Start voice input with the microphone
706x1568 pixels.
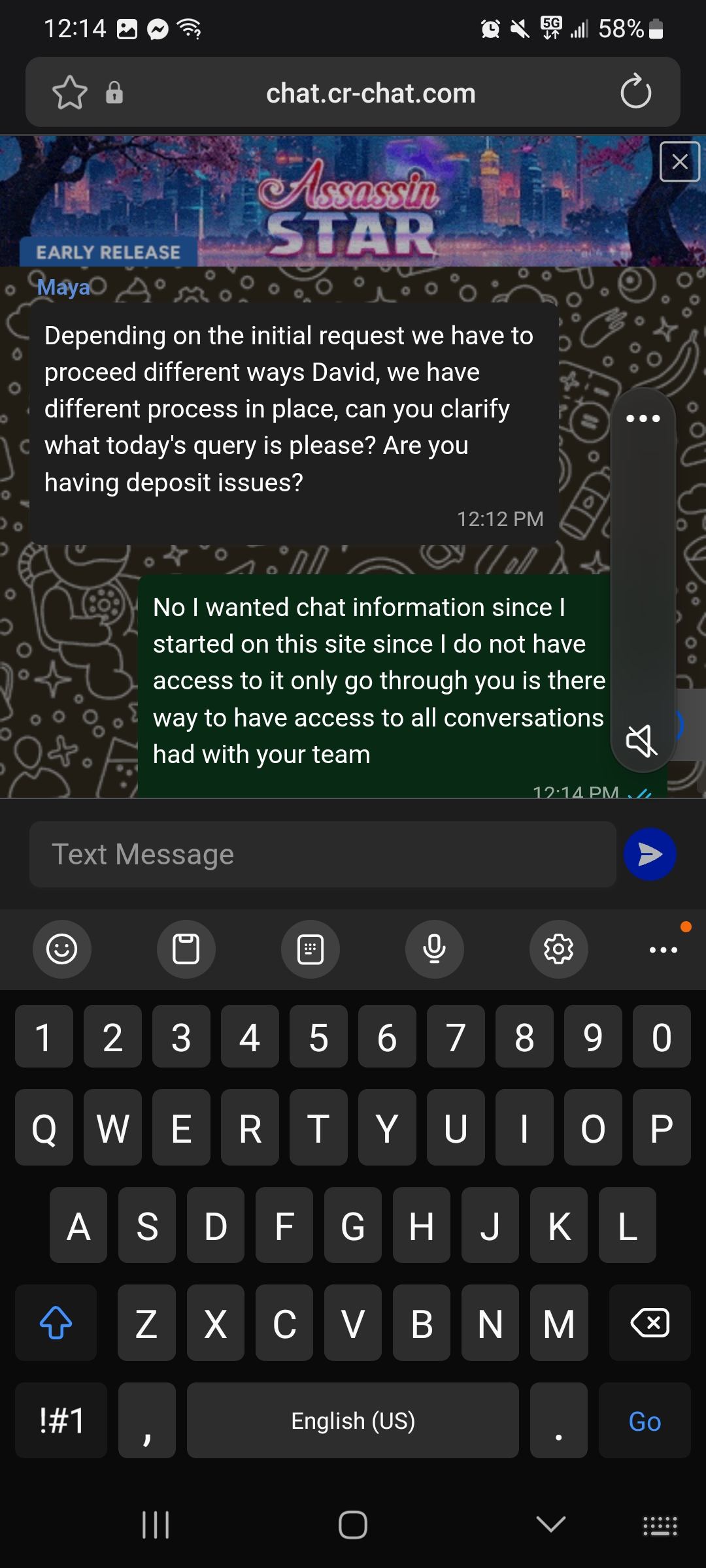click(434, 949)
